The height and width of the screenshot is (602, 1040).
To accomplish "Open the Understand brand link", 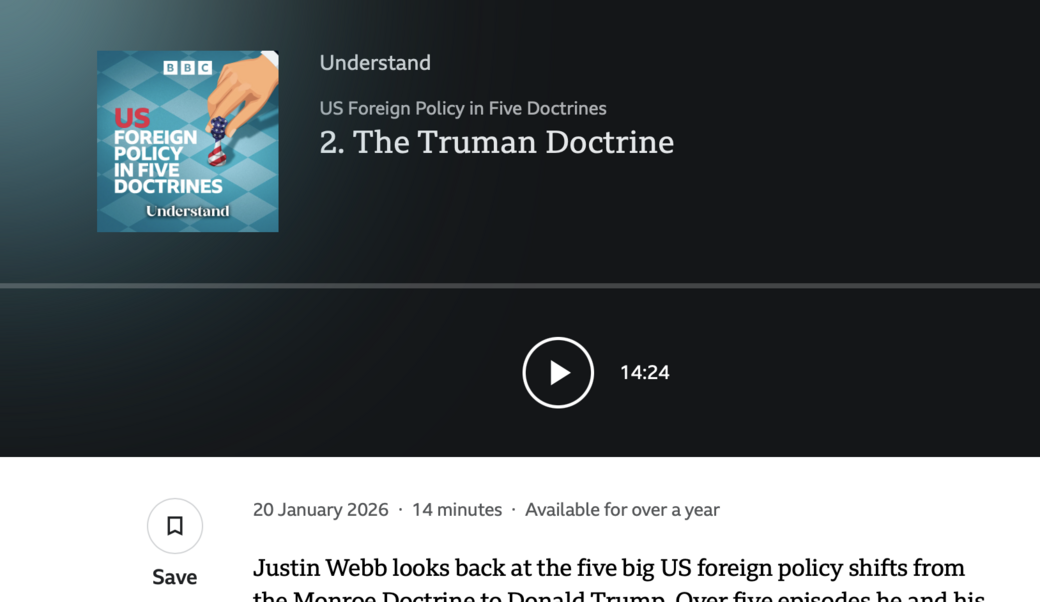I will (x=375, y=63).
